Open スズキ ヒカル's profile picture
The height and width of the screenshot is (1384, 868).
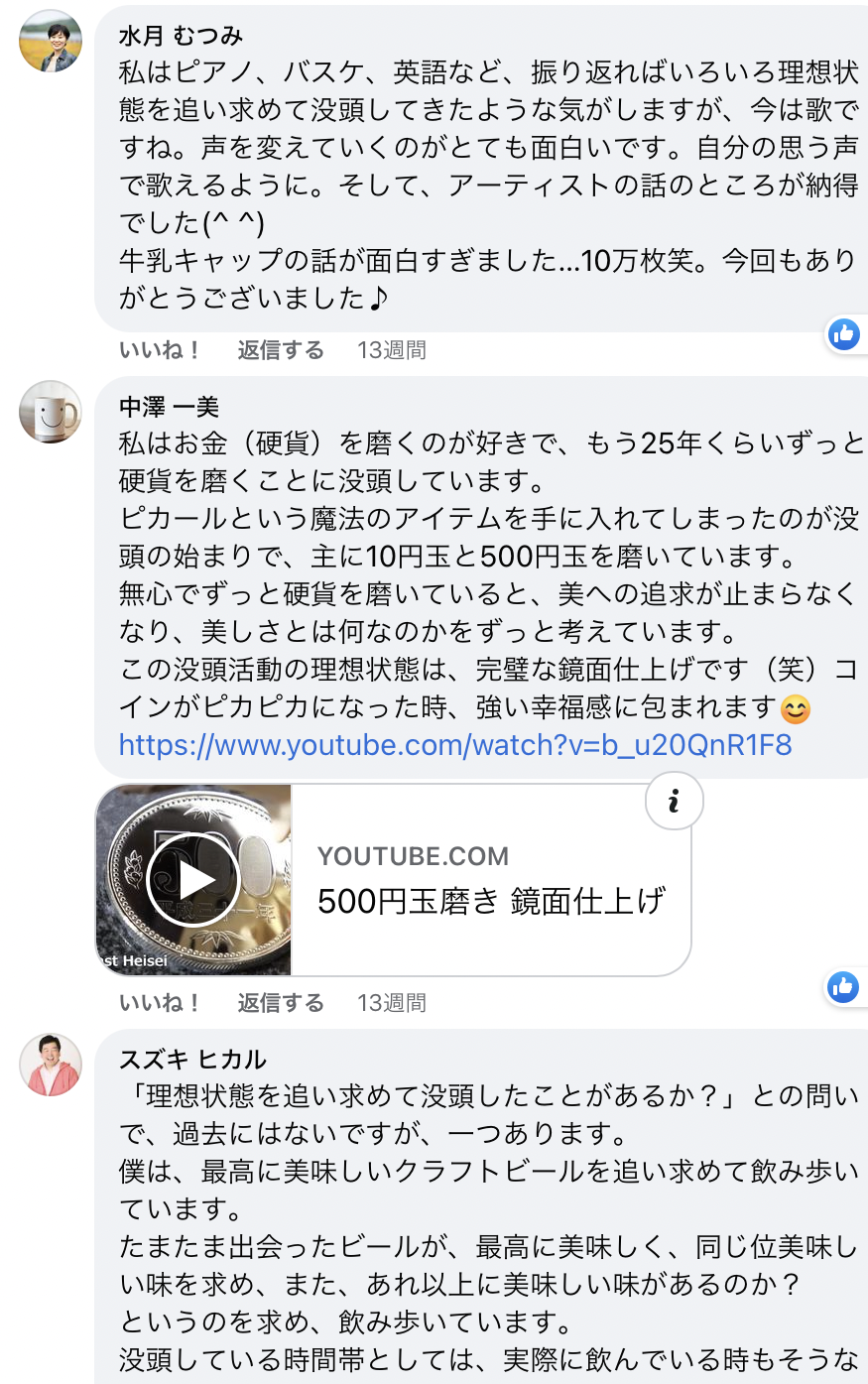51,1065
